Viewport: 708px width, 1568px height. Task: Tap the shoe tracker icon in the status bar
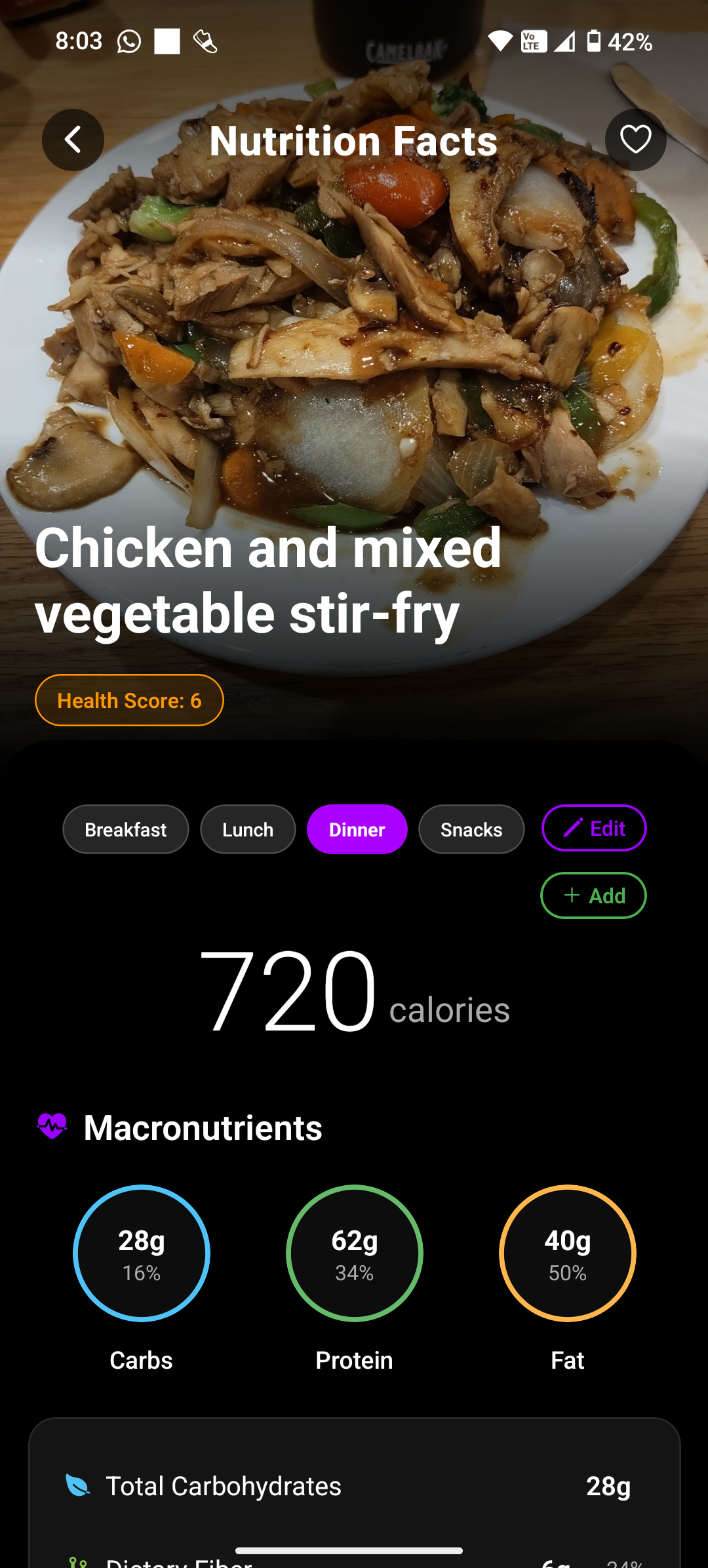205,41
